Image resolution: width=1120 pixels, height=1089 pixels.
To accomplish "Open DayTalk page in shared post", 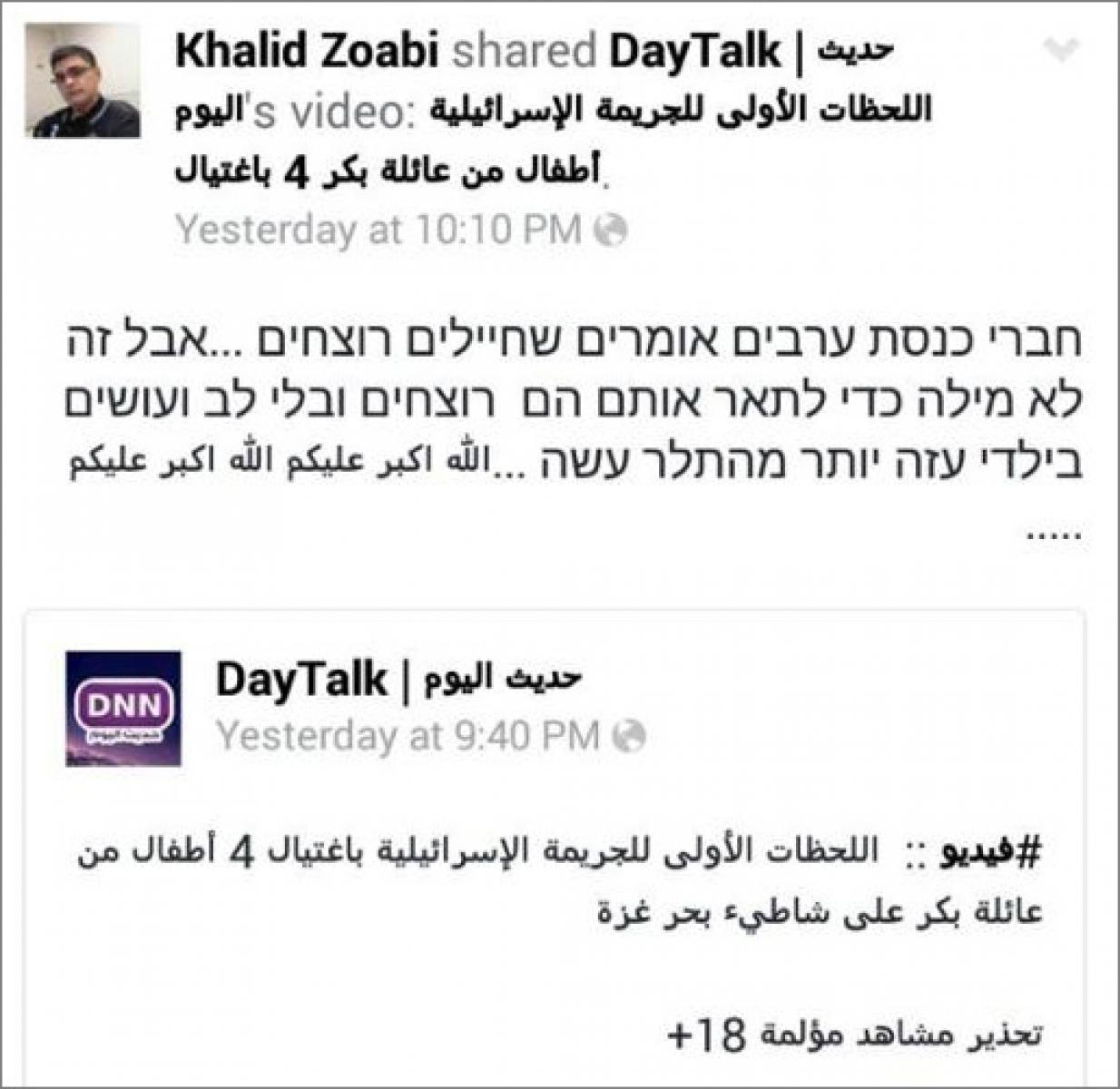I will [x=398, y=679].
